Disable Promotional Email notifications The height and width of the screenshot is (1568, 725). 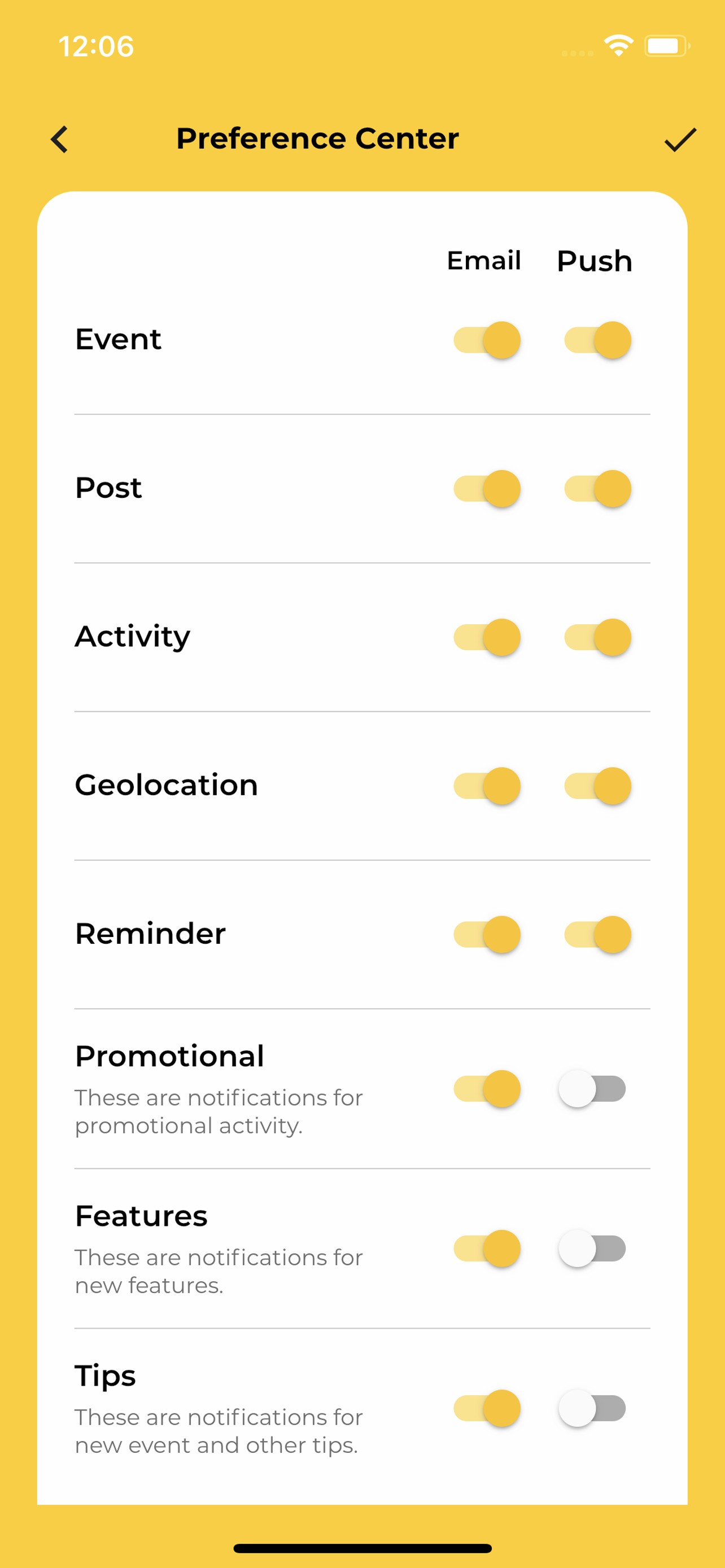(x=487, y=1088)
